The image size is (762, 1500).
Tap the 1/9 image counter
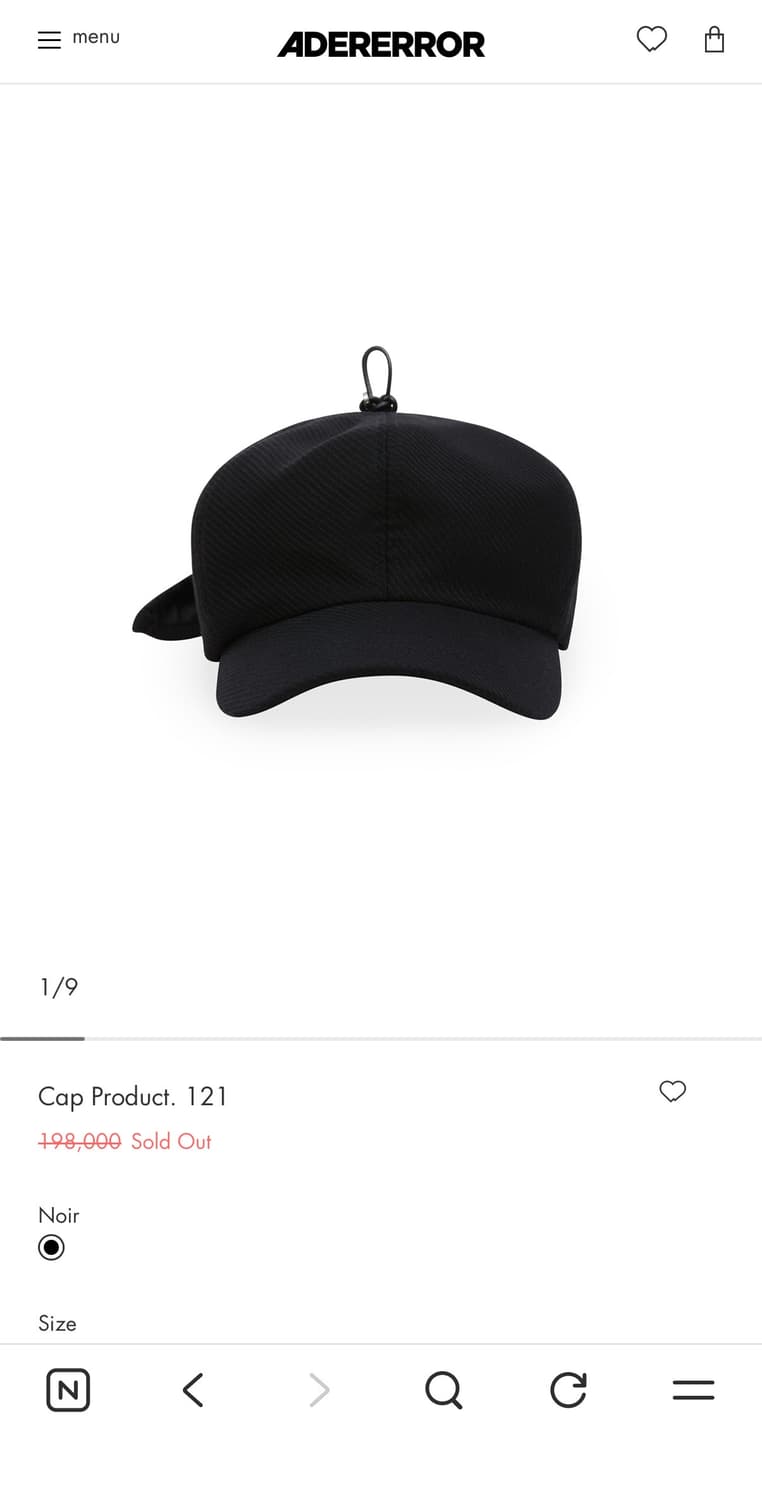pos(58,986)
